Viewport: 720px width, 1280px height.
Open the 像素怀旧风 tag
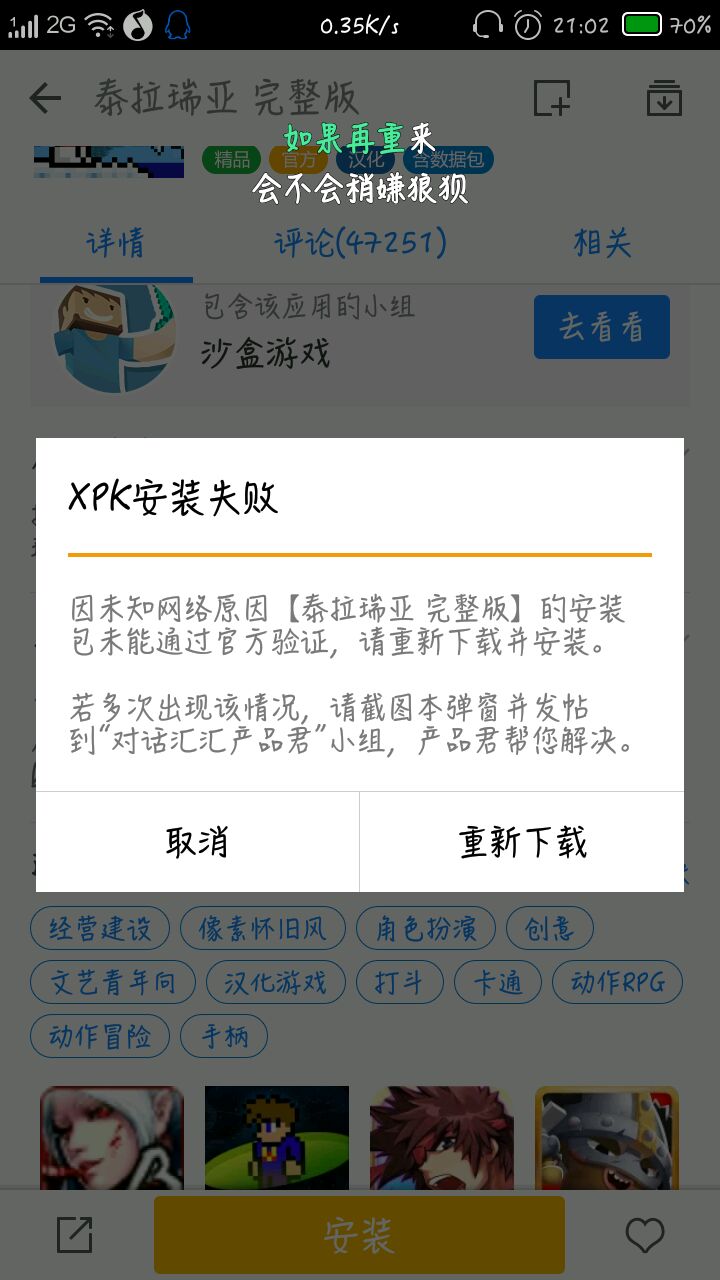tap(262, 929)
